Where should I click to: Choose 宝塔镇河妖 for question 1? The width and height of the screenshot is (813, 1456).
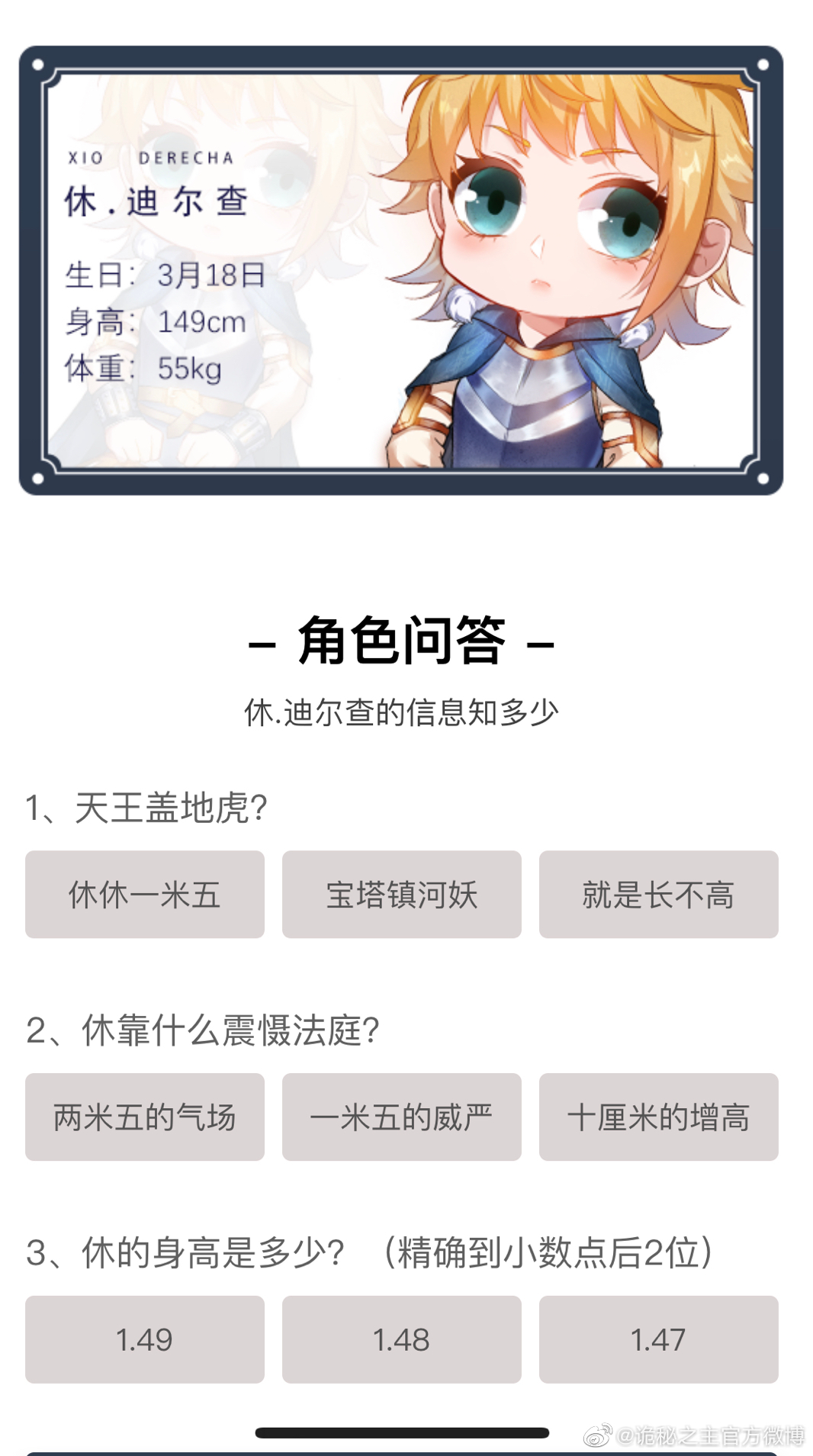402,894
